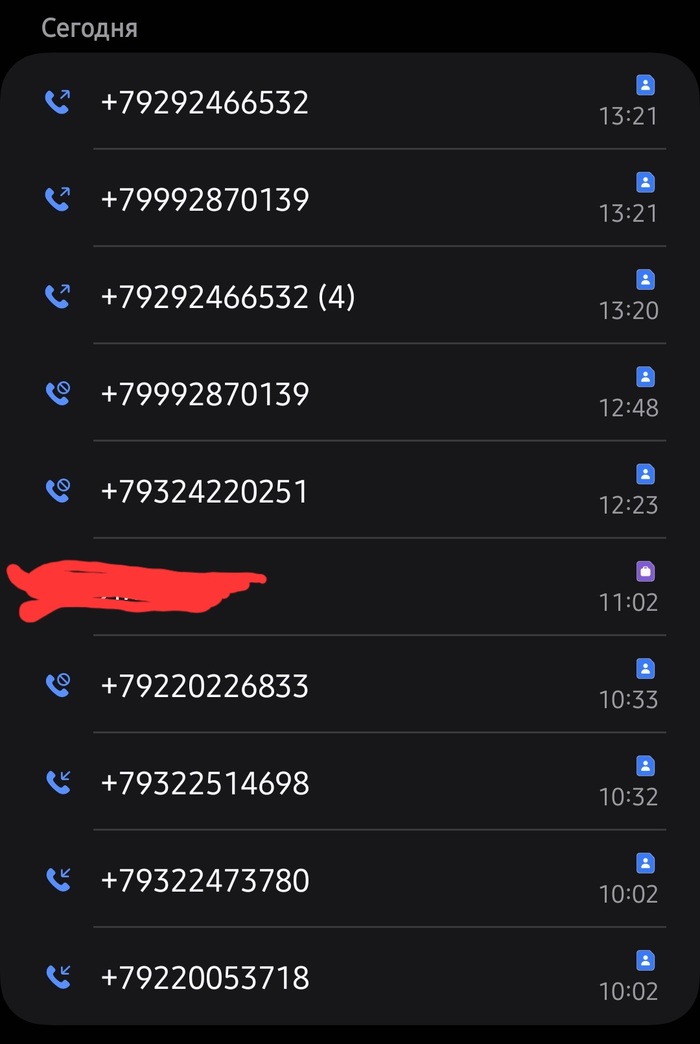Open the call log entry from 11:02
Image resolution: width=700 pixels, height=1044 pixels.
[350, 588]
